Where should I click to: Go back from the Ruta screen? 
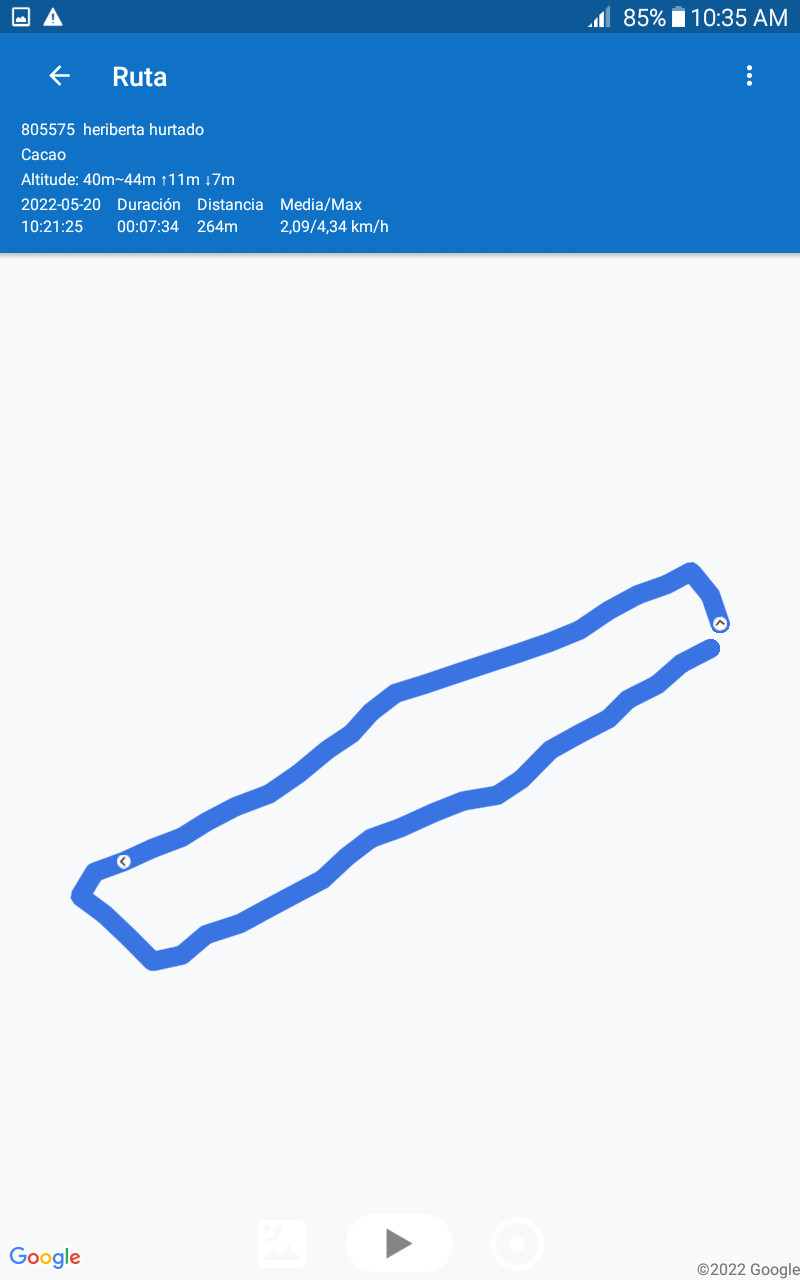[59, 76]
